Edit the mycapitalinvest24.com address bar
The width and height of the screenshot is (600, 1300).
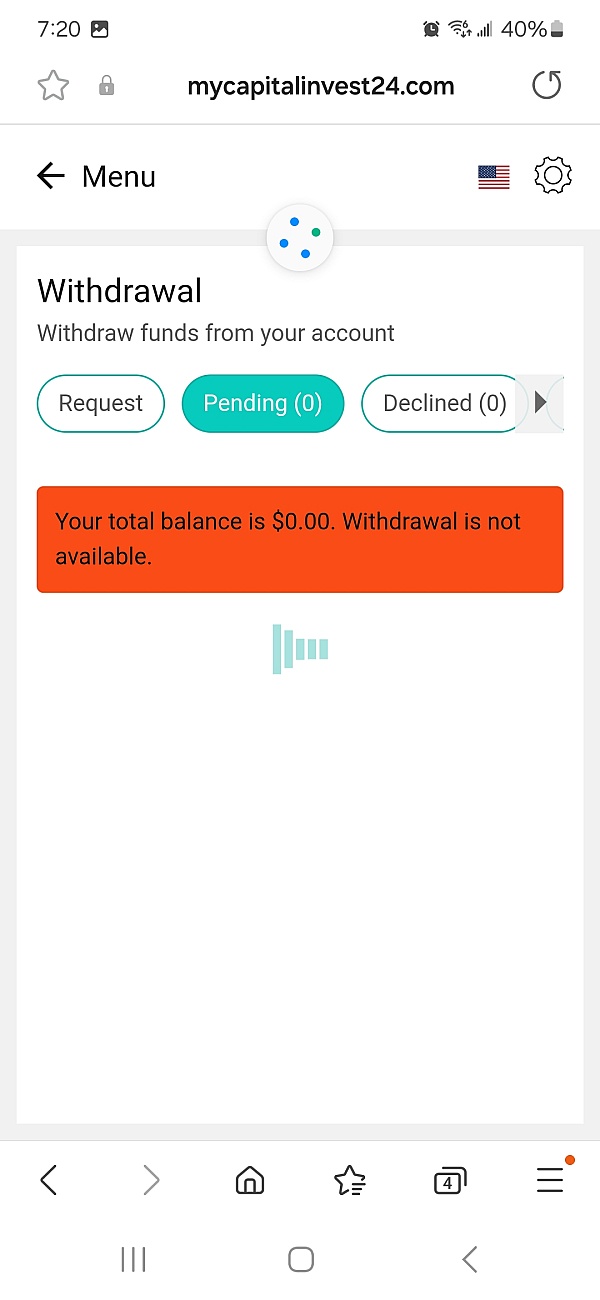[321, 86]
